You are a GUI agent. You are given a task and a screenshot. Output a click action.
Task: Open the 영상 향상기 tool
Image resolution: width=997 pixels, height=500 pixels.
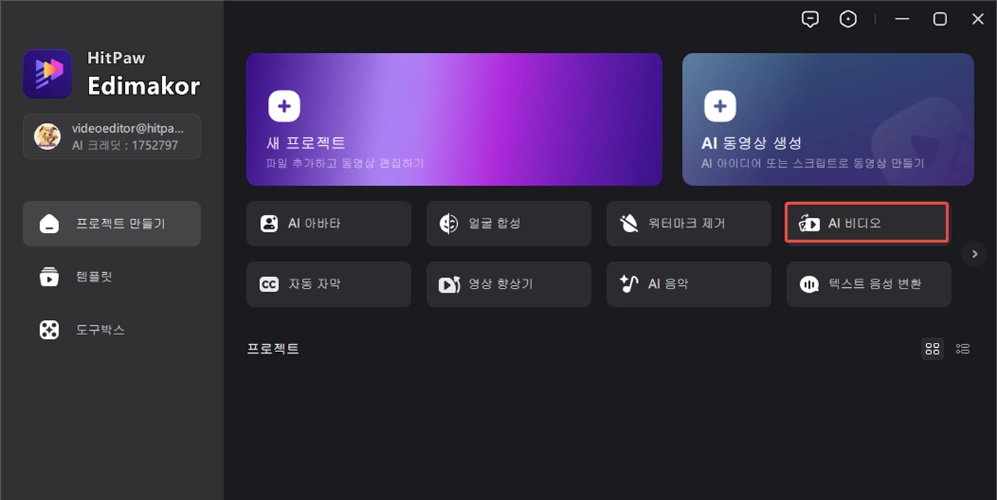[508, 284]
